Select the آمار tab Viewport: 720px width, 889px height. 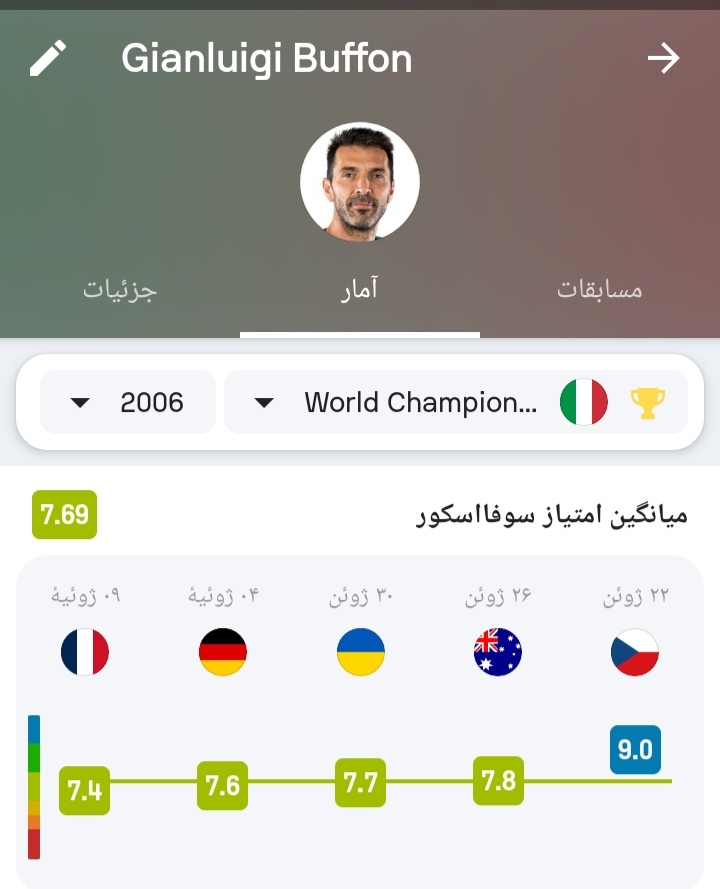[360, 290]
